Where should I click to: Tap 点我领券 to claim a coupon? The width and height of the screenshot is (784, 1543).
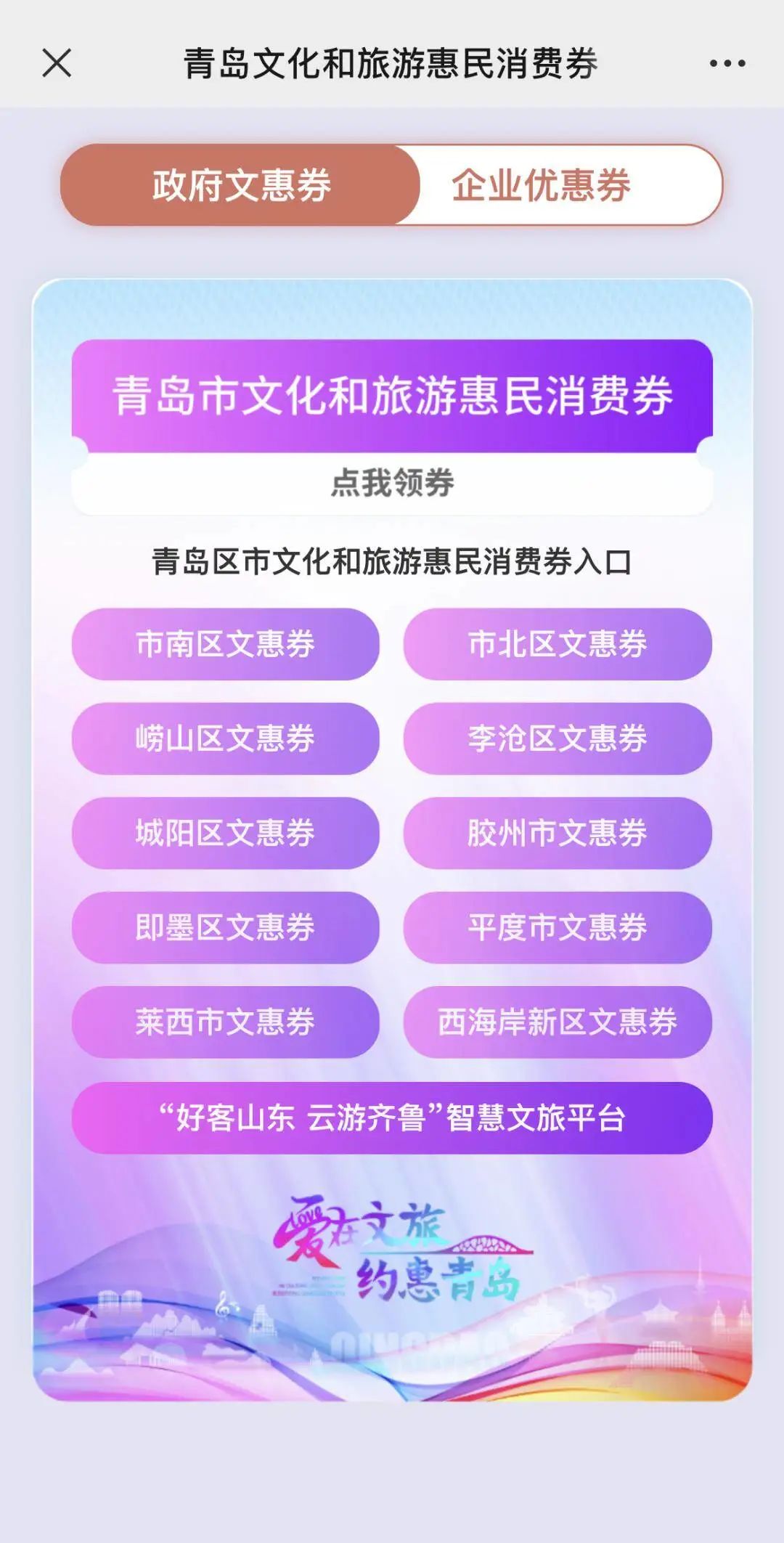point(392,483)
